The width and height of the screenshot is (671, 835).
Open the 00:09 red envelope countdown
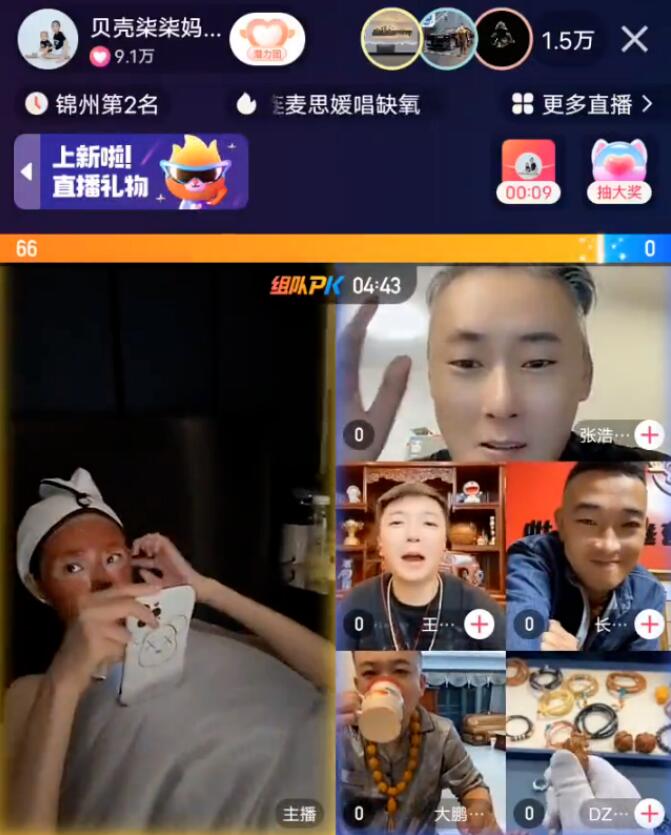[528, 171]
